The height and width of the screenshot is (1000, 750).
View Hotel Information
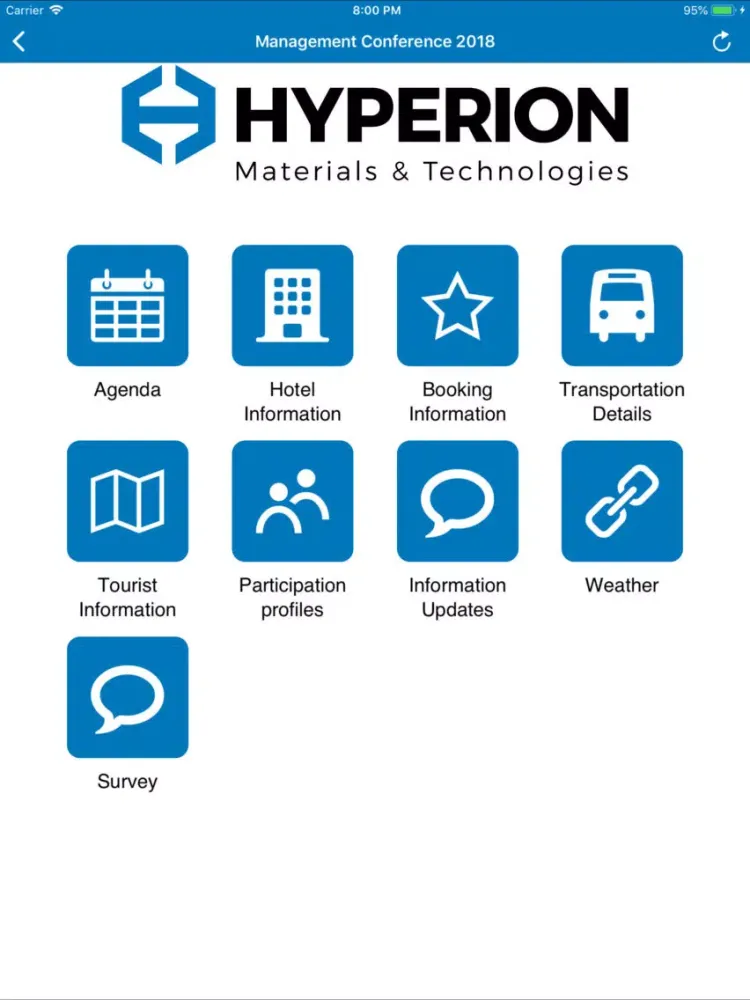pos(292,306)
